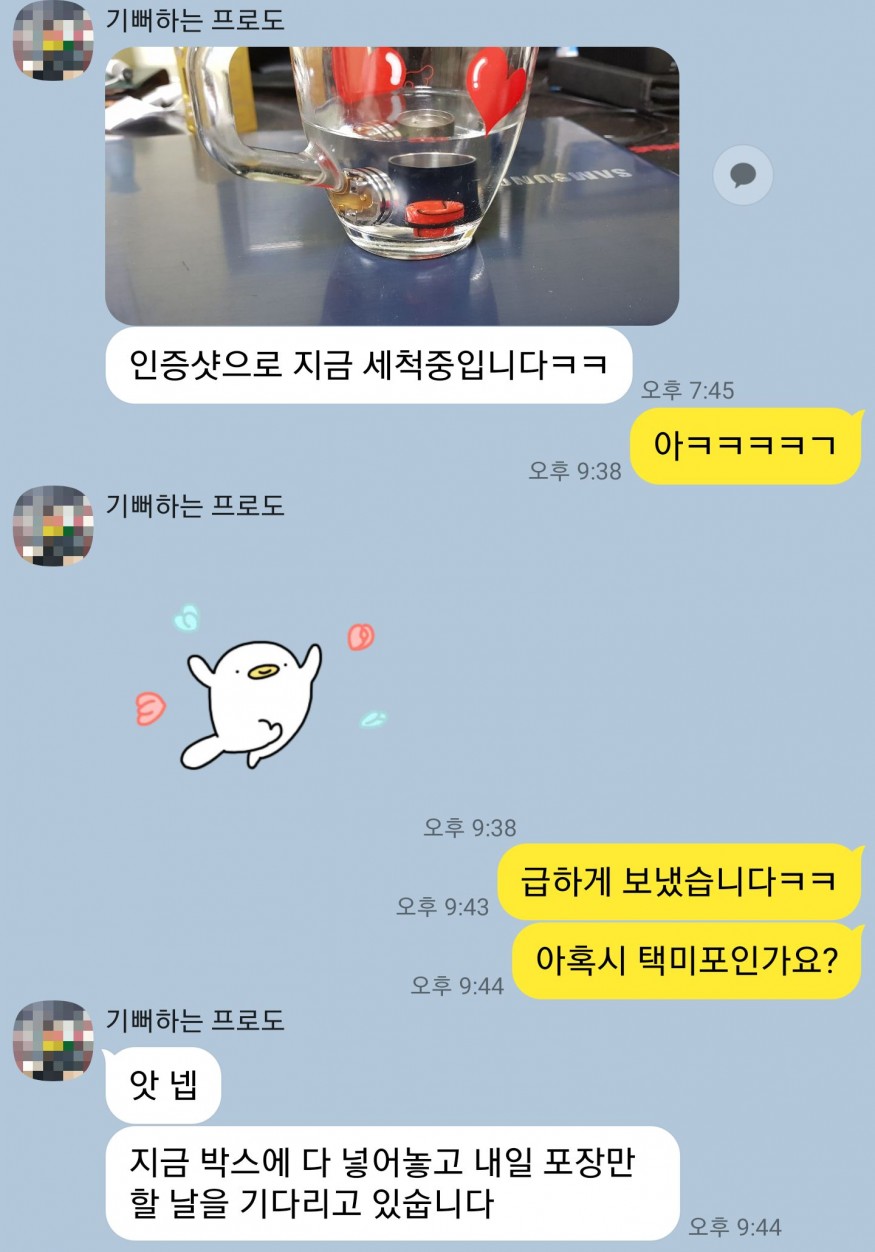Screen dimensions: 875x1252
Task: Tap the speech bubble icon beside the photo
Action: pos(742,177)
